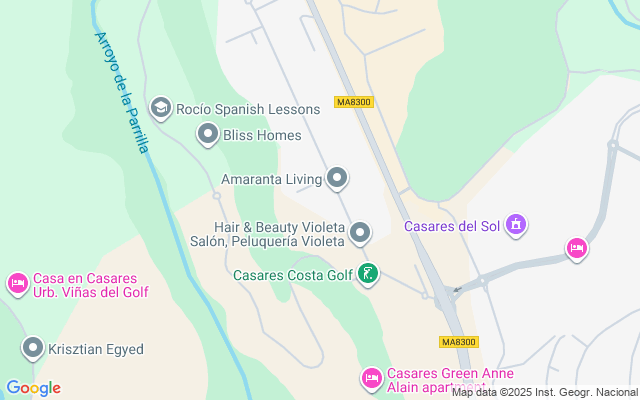Tap the Amaranta Living marker
This screenshot has height=400, width=640.
click(338, 179)
